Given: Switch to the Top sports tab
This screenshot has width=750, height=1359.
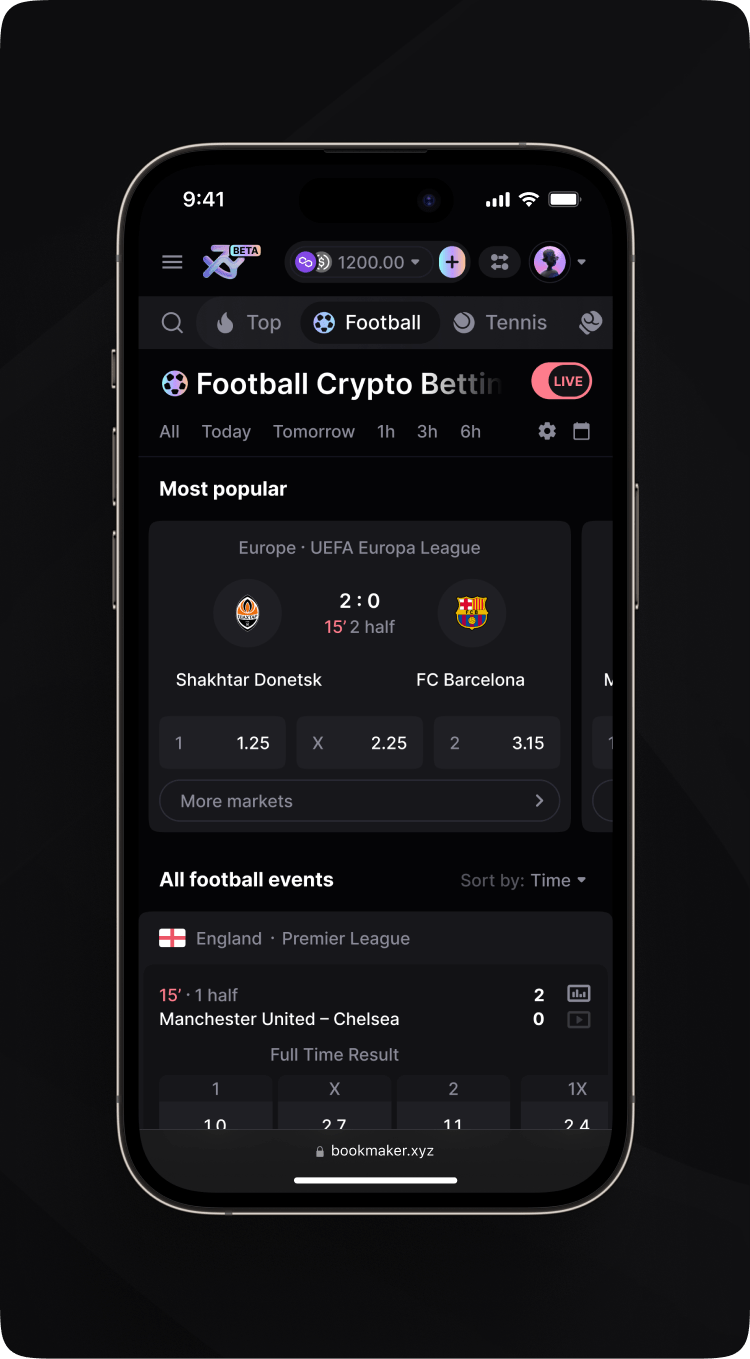Looking at the screenshot, I should pyautogui.click(x=249, y=323).
